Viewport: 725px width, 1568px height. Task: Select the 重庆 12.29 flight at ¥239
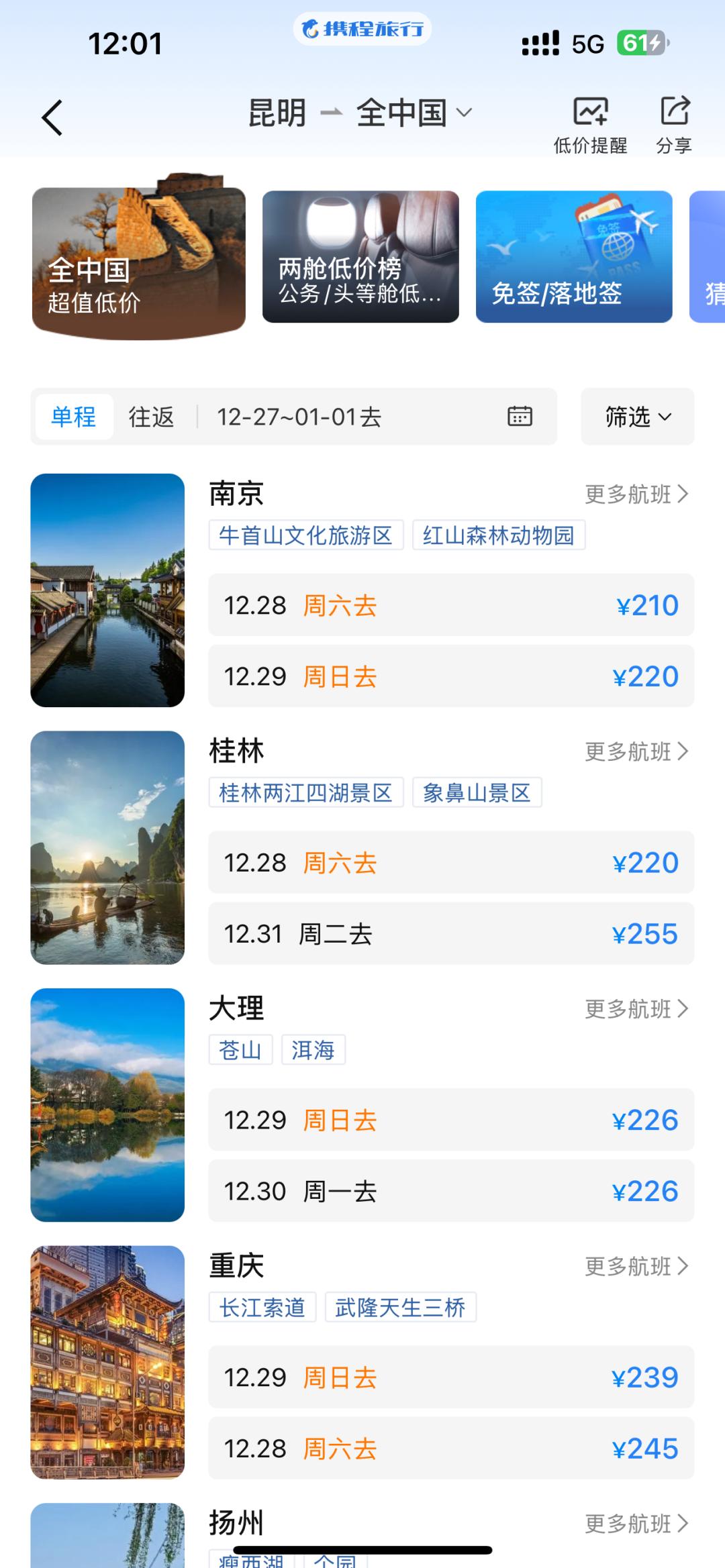coord(450,1377)
